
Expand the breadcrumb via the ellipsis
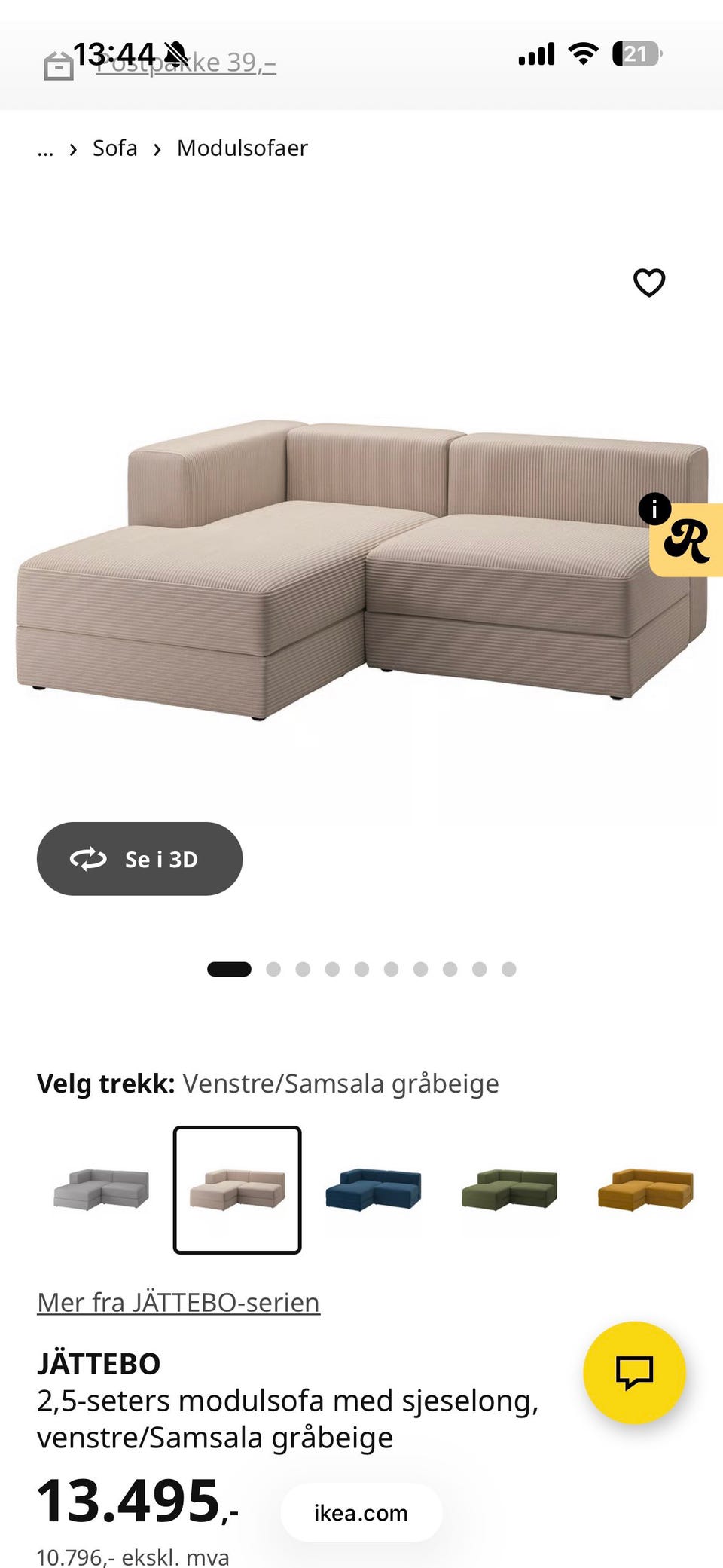(x=45, y=148)
